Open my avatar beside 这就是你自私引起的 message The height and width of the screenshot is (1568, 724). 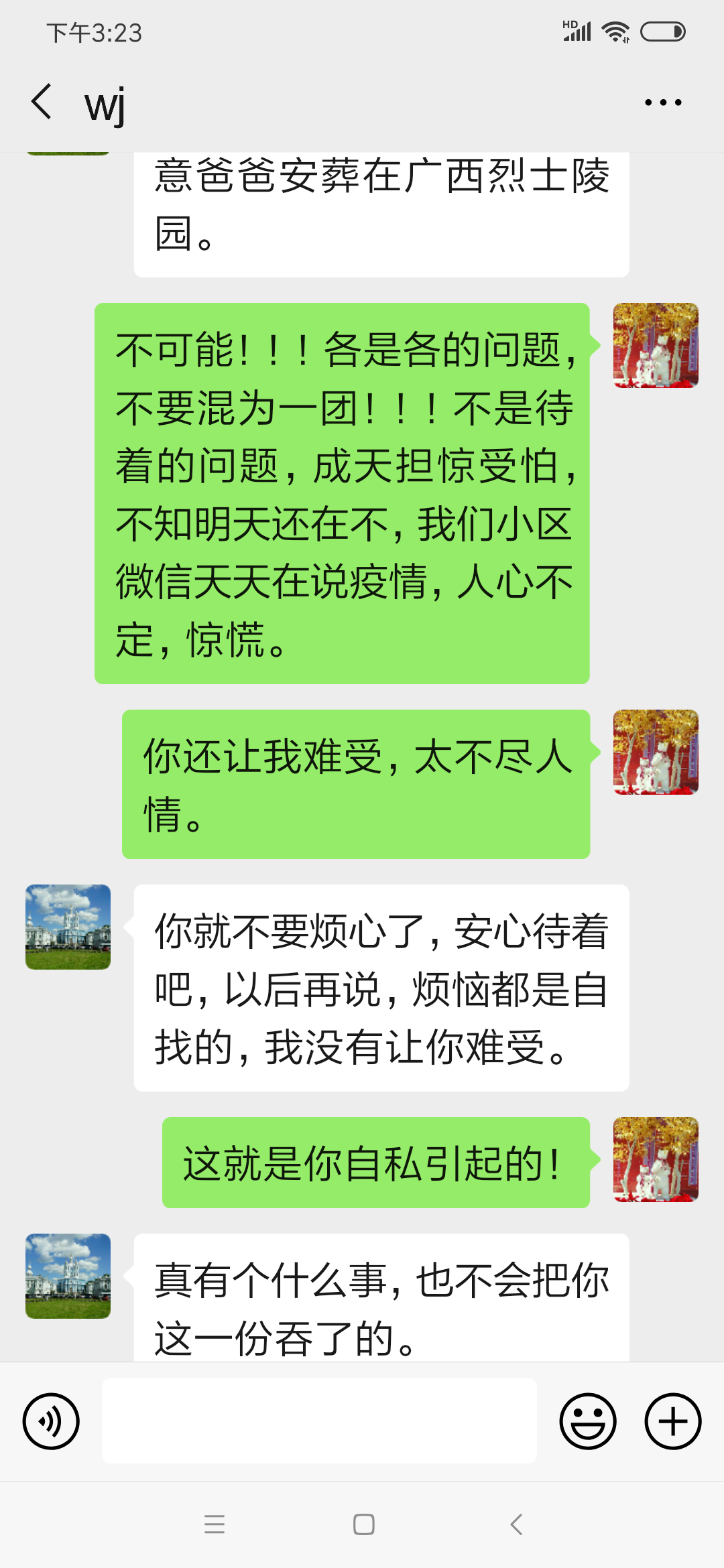656,1159
